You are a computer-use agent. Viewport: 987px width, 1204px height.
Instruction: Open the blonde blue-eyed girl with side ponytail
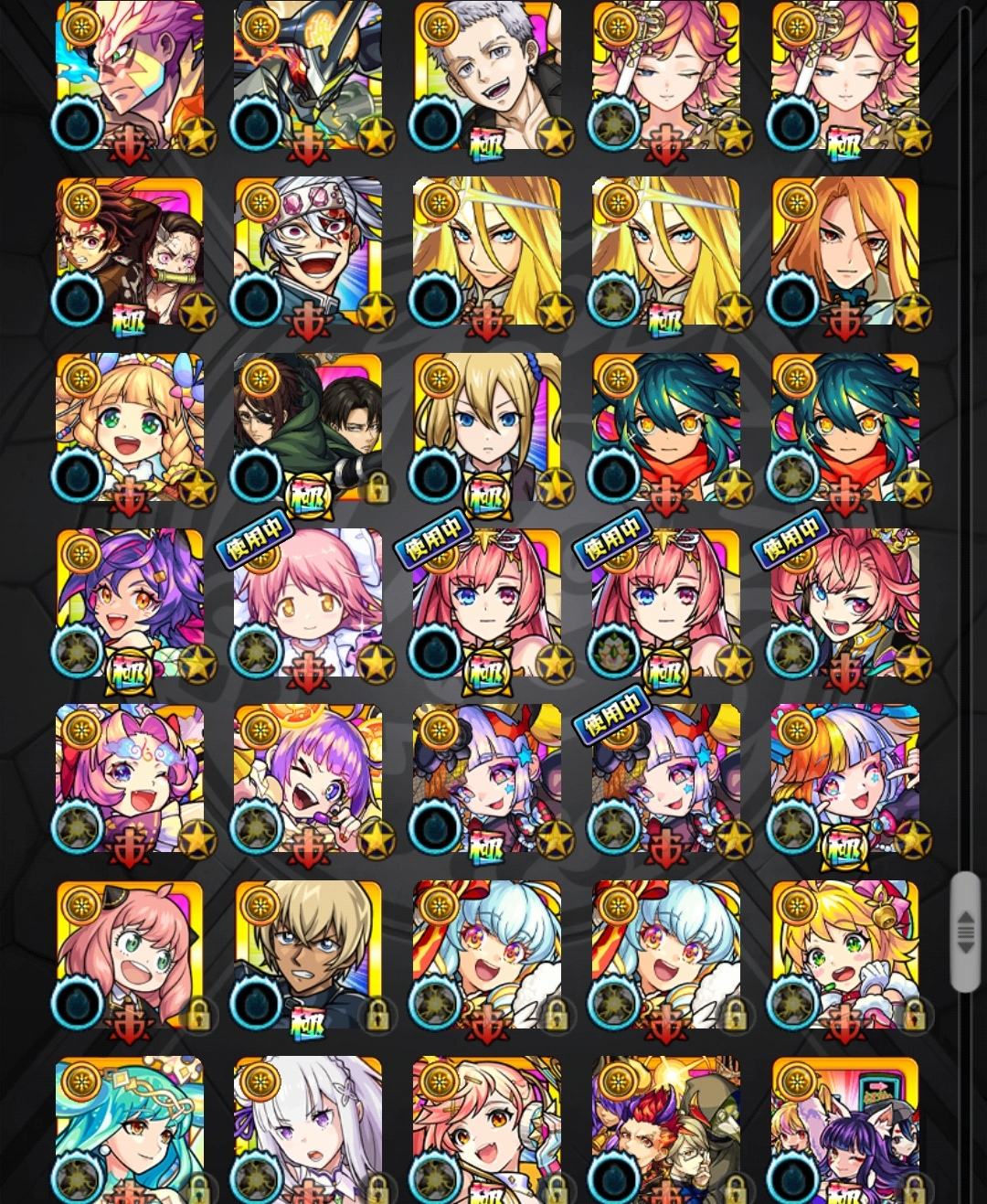click(x=486, y=429)
